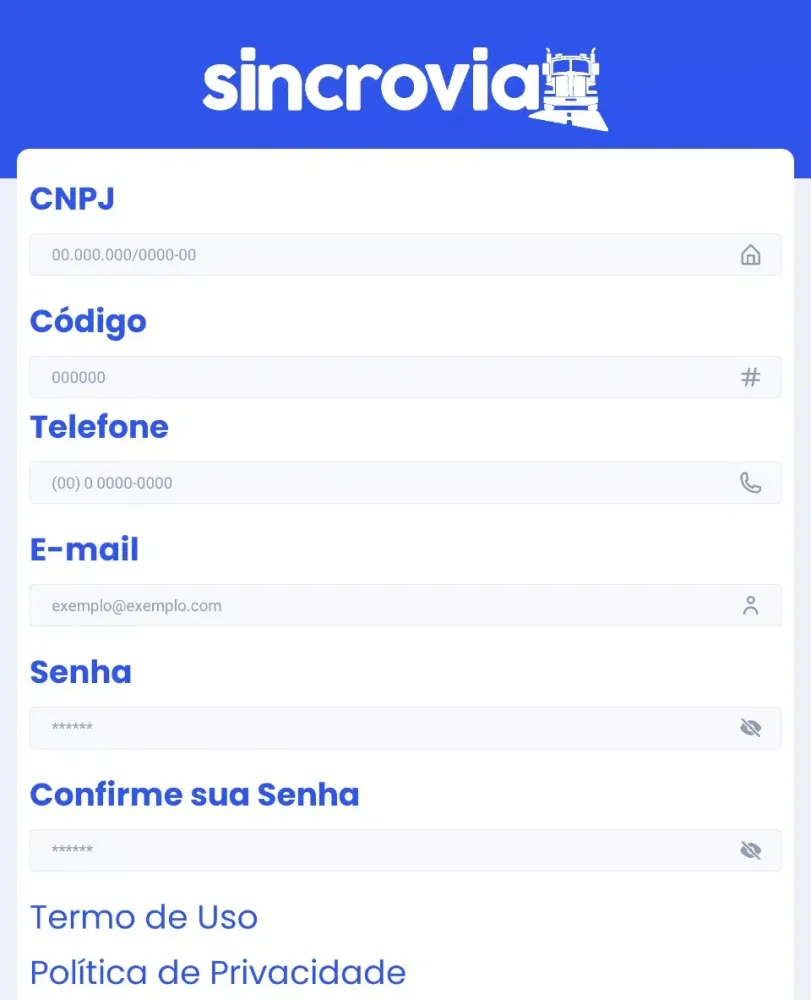Click the person icon in the E-mail field

(x=751, y=604)
